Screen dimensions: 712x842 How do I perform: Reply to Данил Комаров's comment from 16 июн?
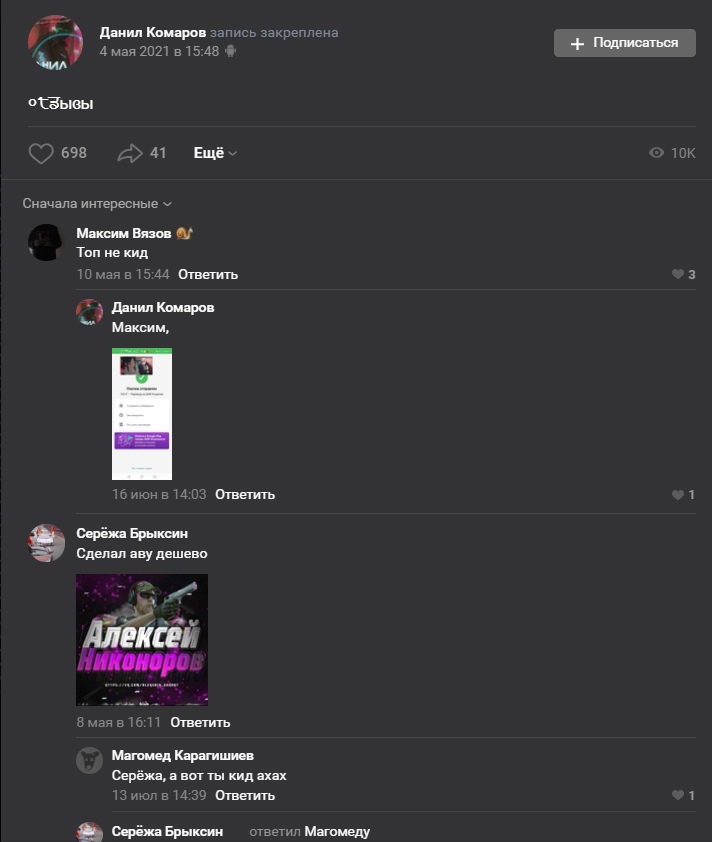tap(245, 494)
